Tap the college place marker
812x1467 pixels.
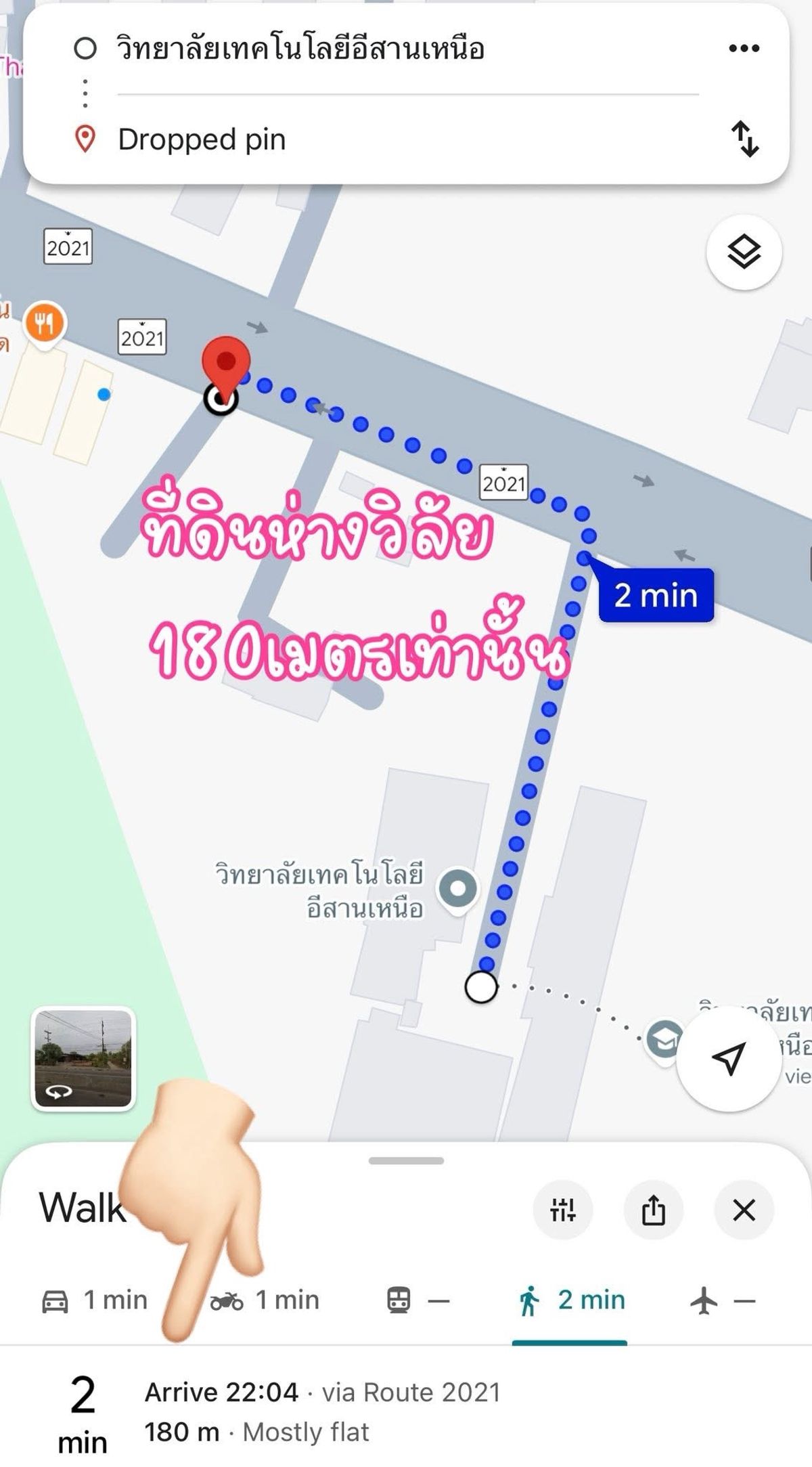tap(458, 888)
